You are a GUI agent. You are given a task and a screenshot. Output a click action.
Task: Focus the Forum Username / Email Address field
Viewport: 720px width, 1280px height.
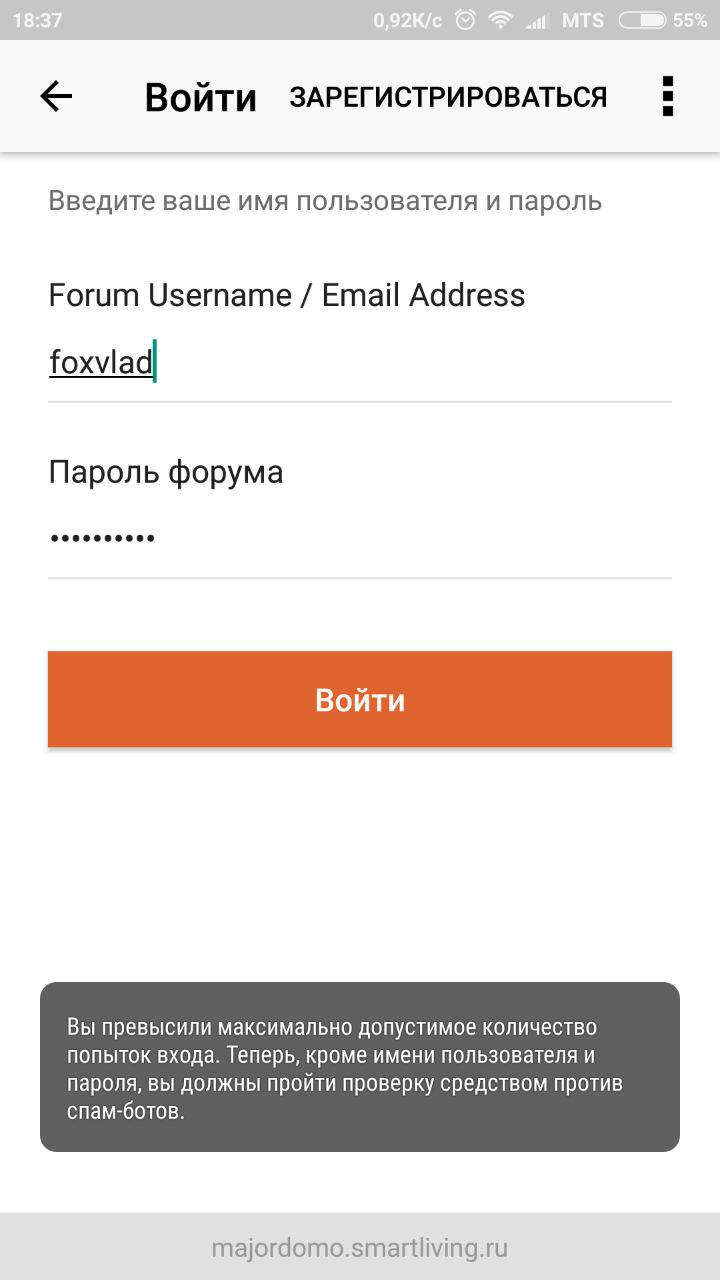pos(360,362)
